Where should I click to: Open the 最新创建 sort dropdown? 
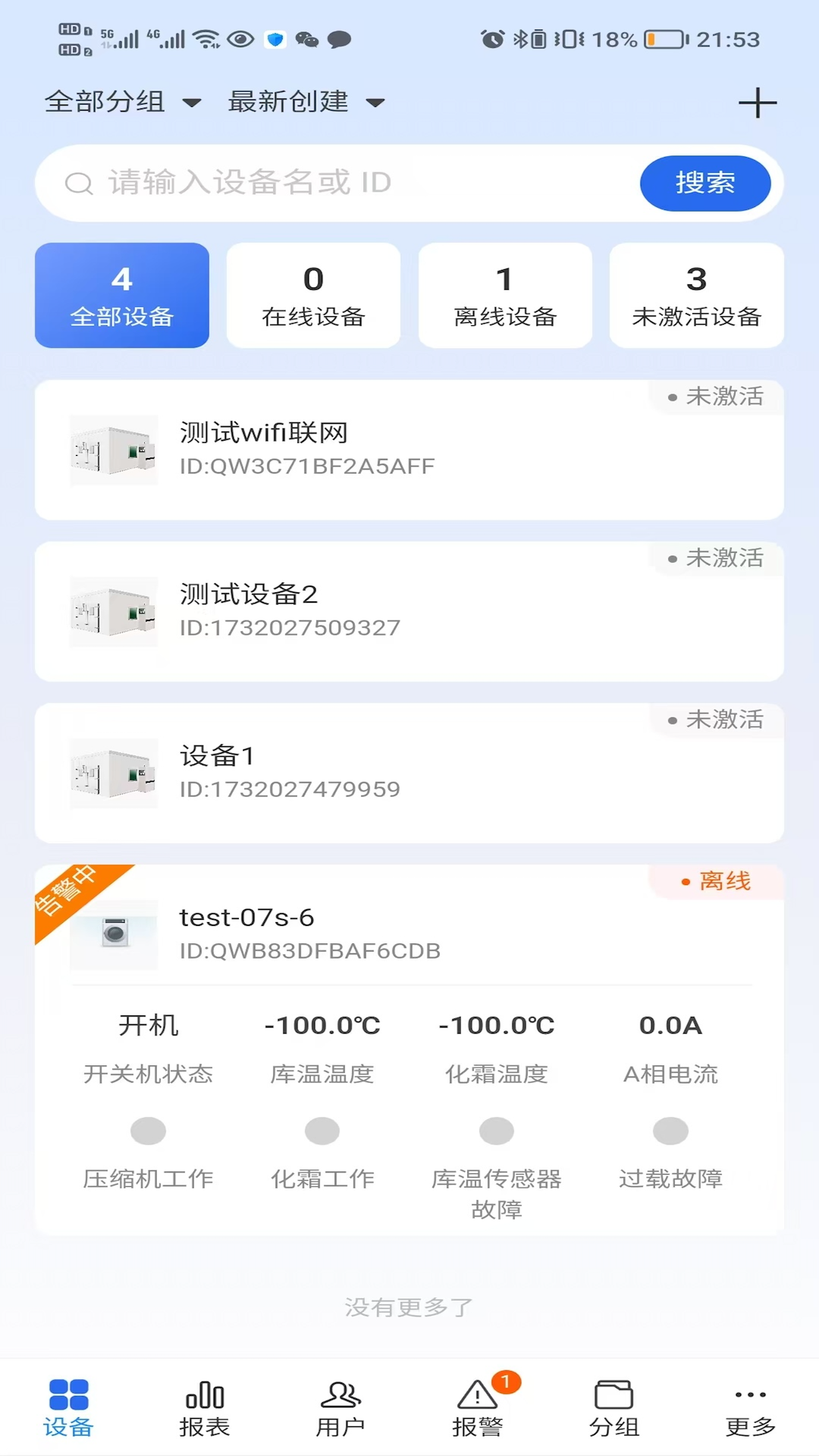coord(306,102)
